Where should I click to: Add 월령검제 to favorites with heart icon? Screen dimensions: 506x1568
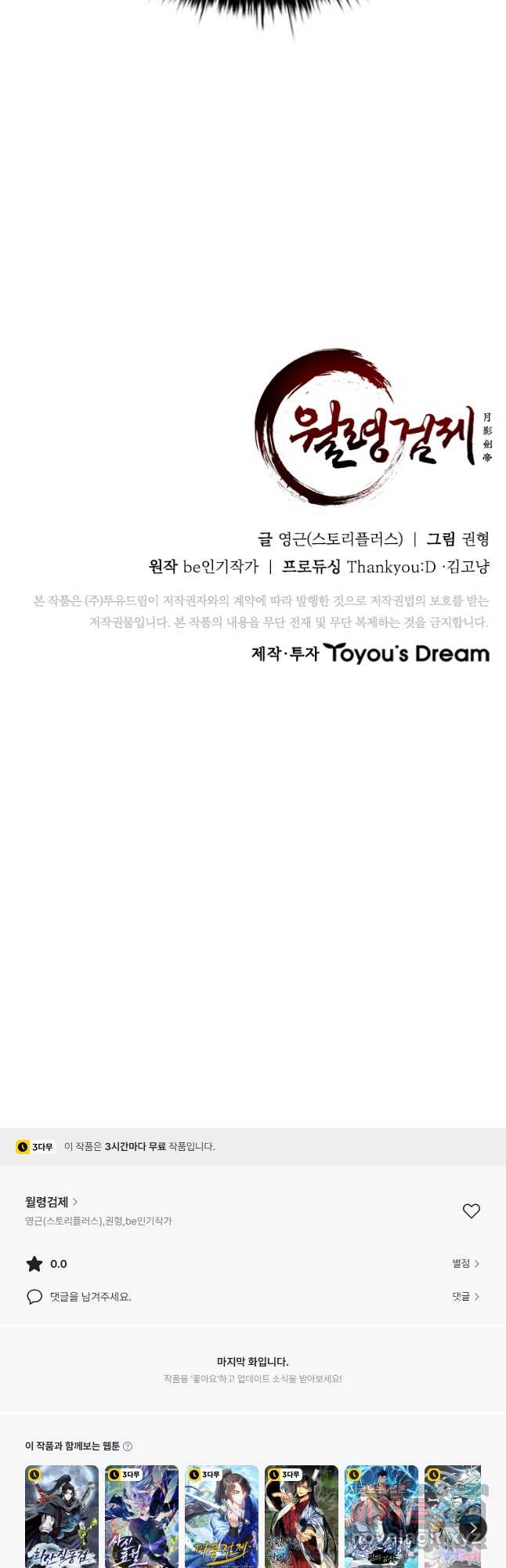coord(471,1210)
